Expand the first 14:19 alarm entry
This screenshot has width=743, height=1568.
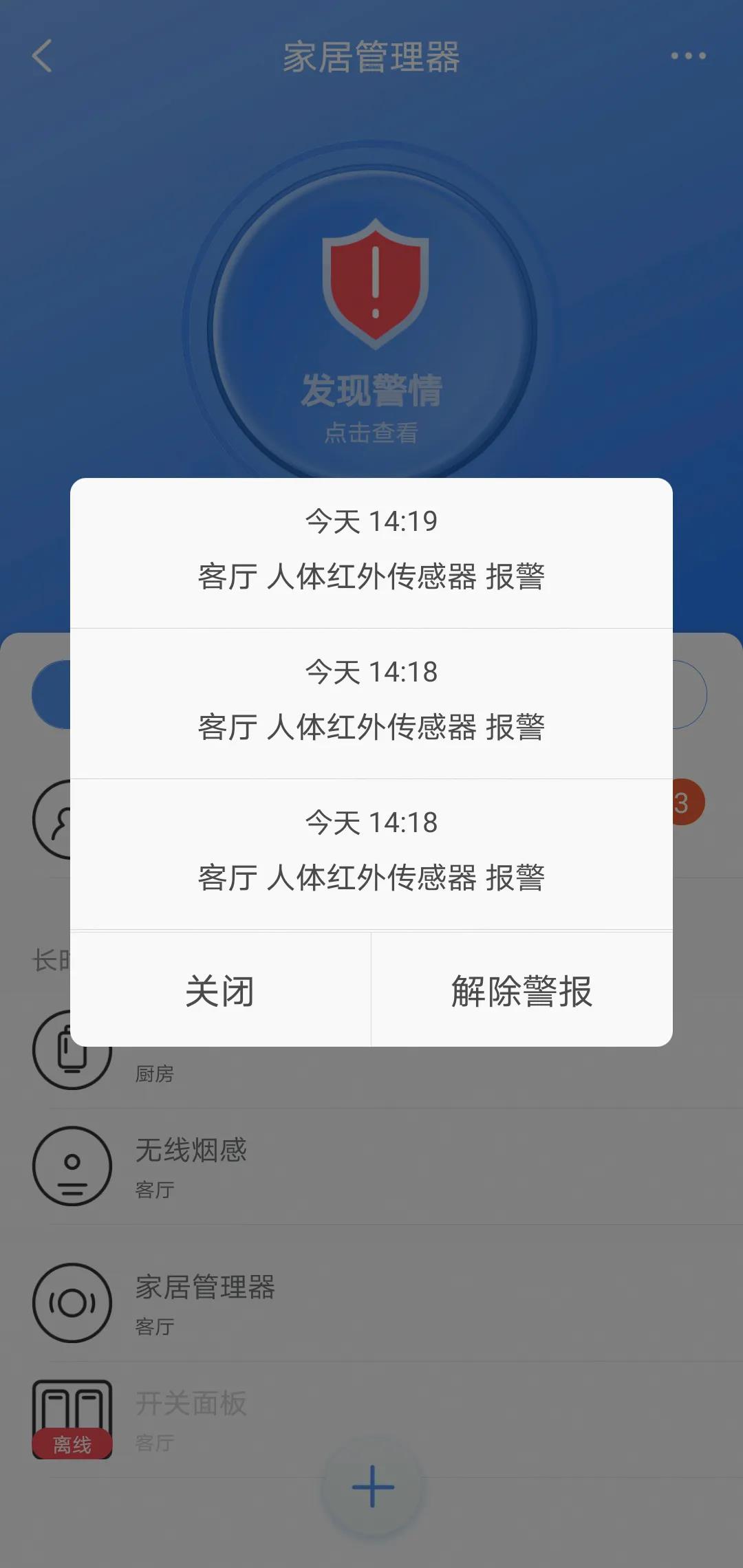[x=371, y=550]
